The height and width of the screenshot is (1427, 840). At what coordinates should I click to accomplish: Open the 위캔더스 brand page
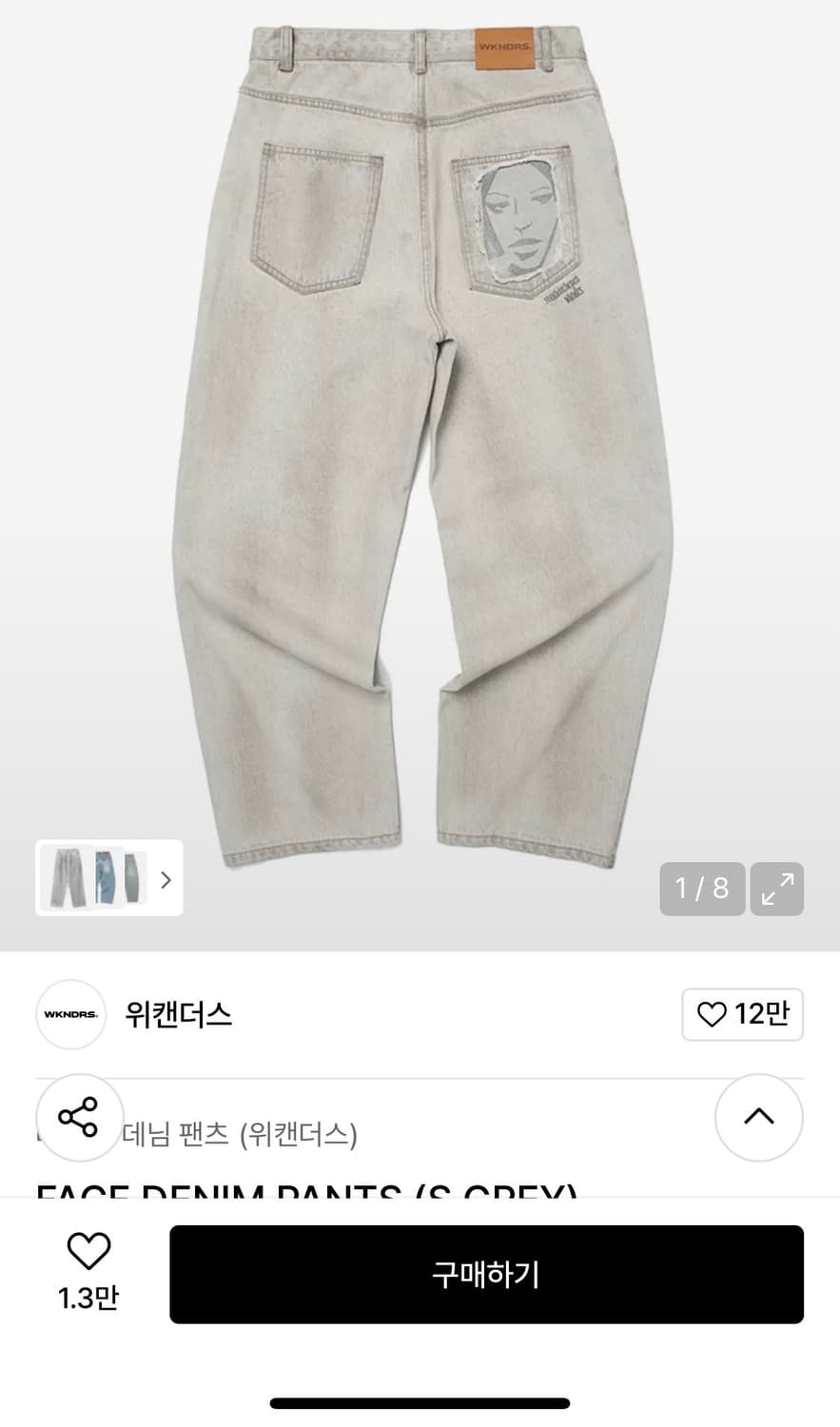point(179,1014)
